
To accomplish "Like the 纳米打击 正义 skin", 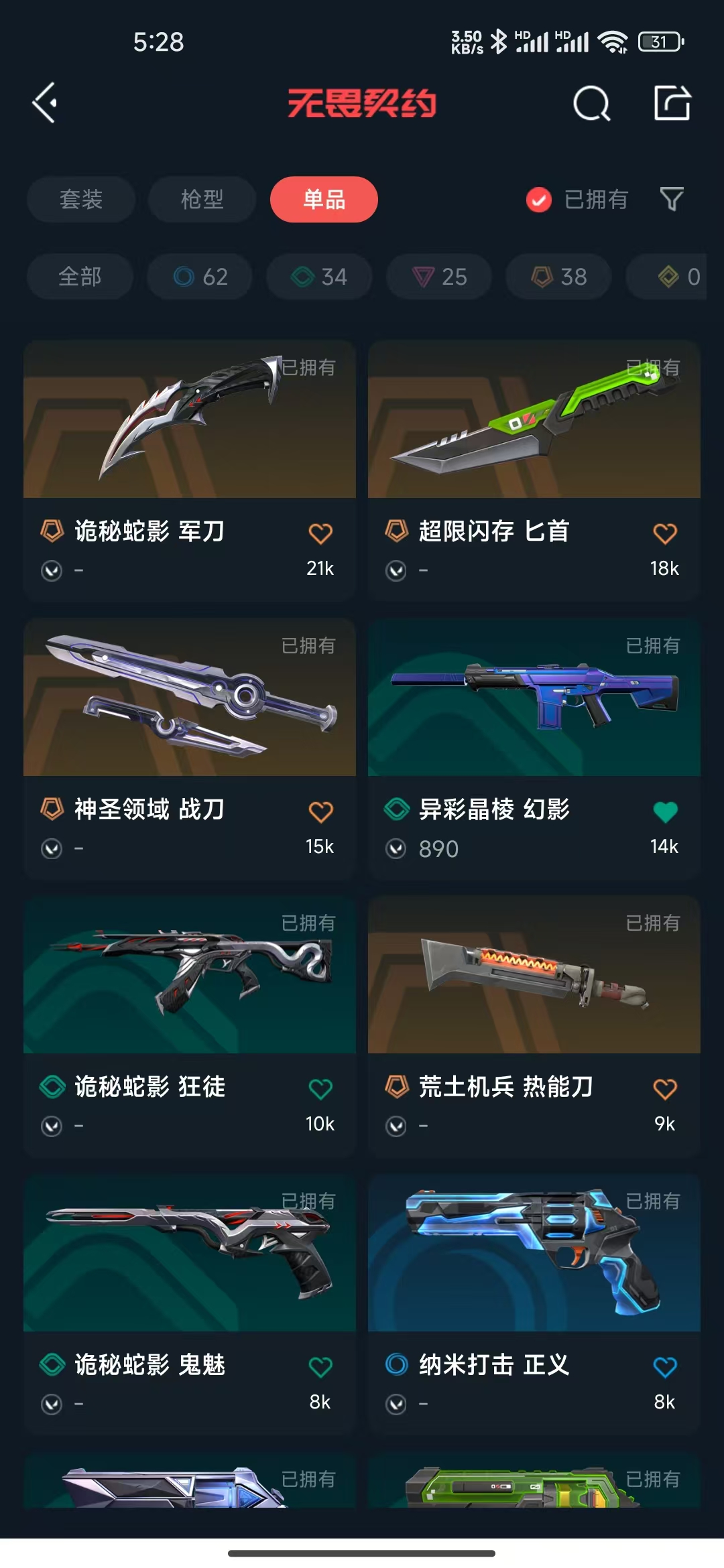I will point(664,1367).
